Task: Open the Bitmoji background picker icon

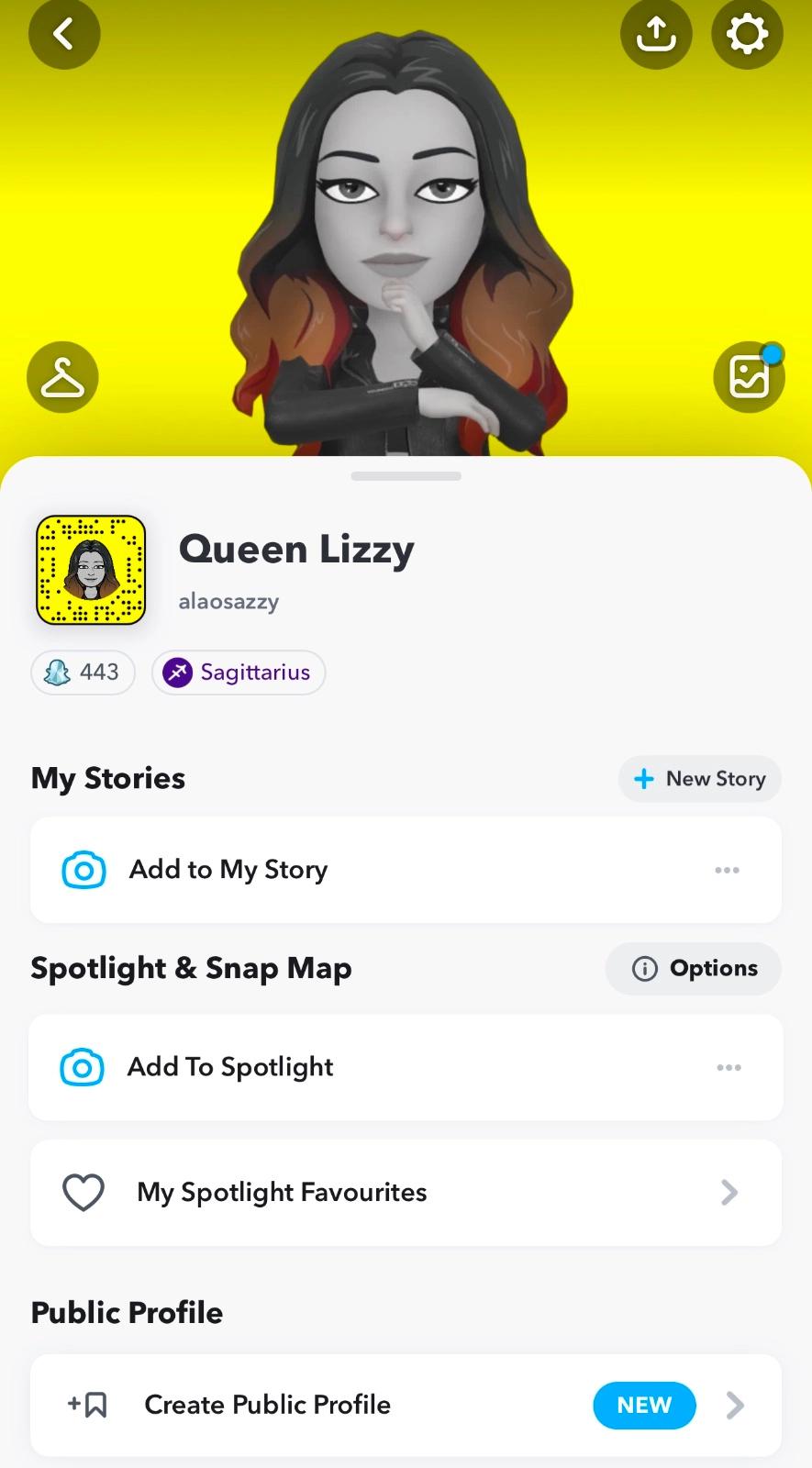Action: click(749, 377)
